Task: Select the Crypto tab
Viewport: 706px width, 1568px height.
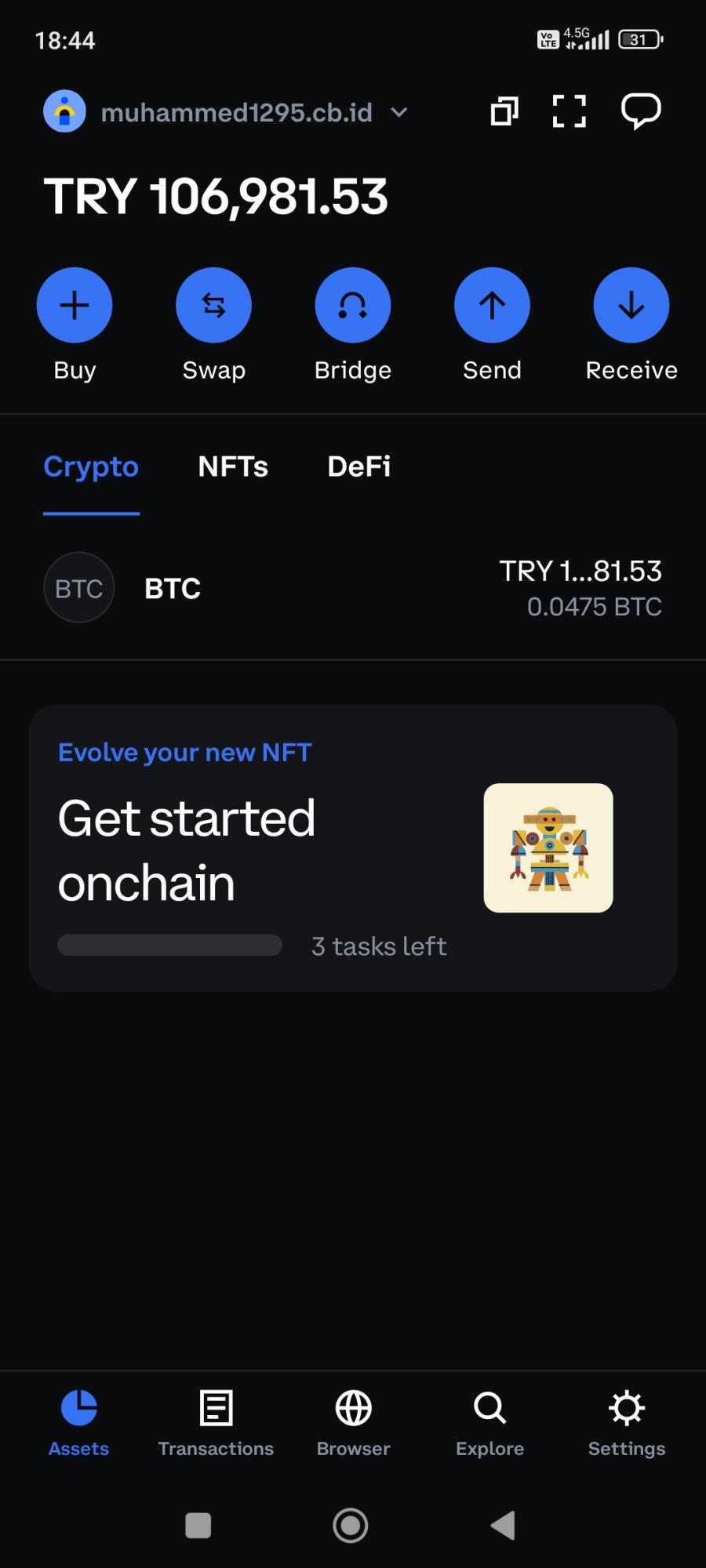Action: coord(91,467)
